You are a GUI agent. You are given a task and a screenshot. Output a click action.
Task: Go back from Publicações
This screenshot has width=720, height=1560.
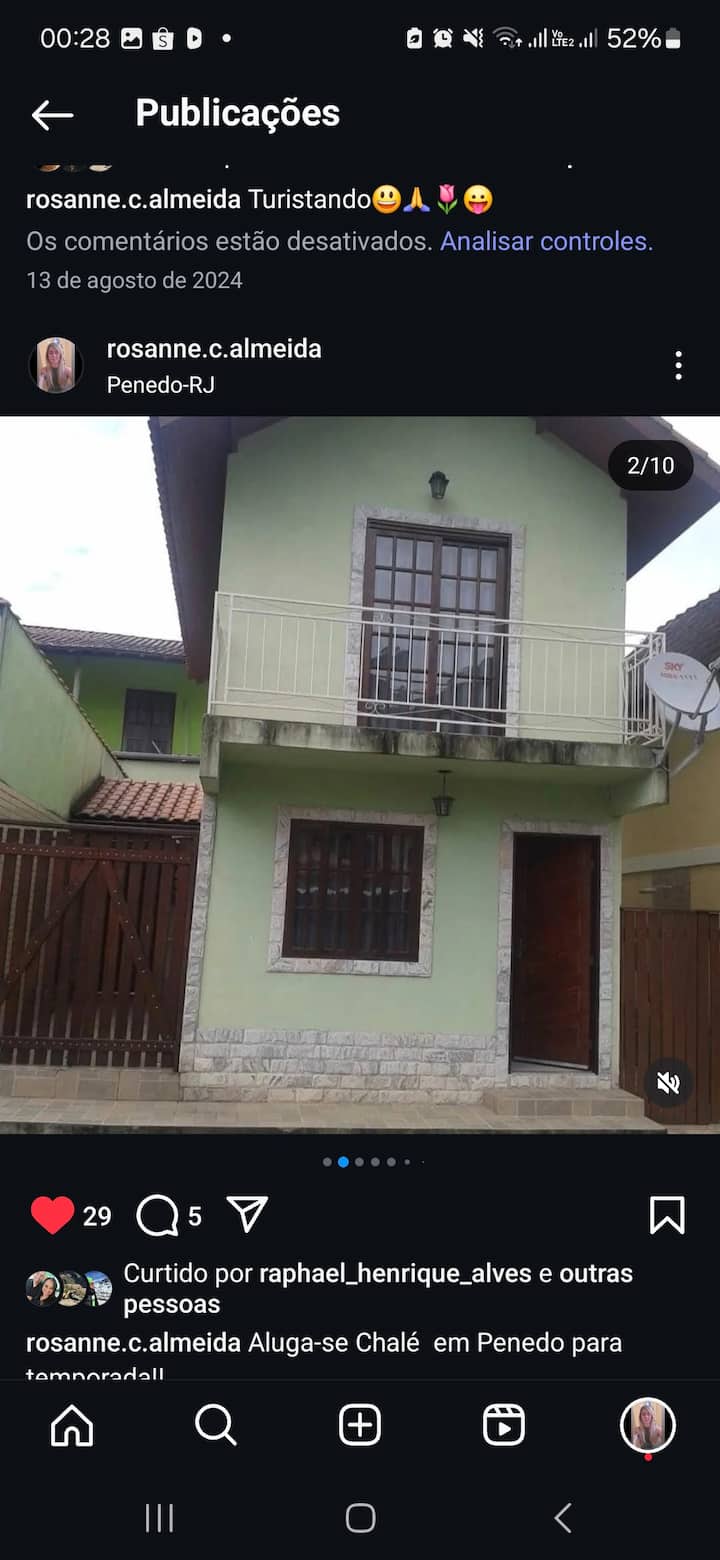(x=52, y=115)
